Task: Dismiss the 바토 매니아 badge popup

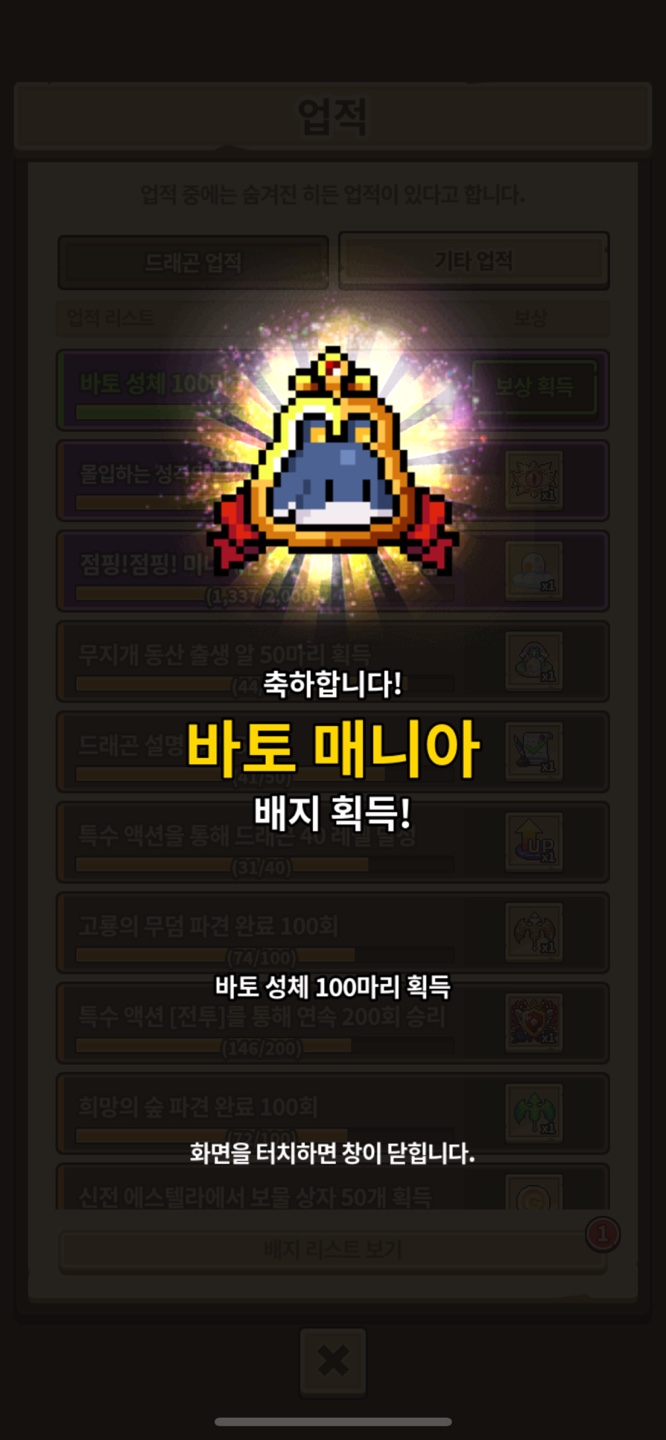Action: (x=332, y=1153)
